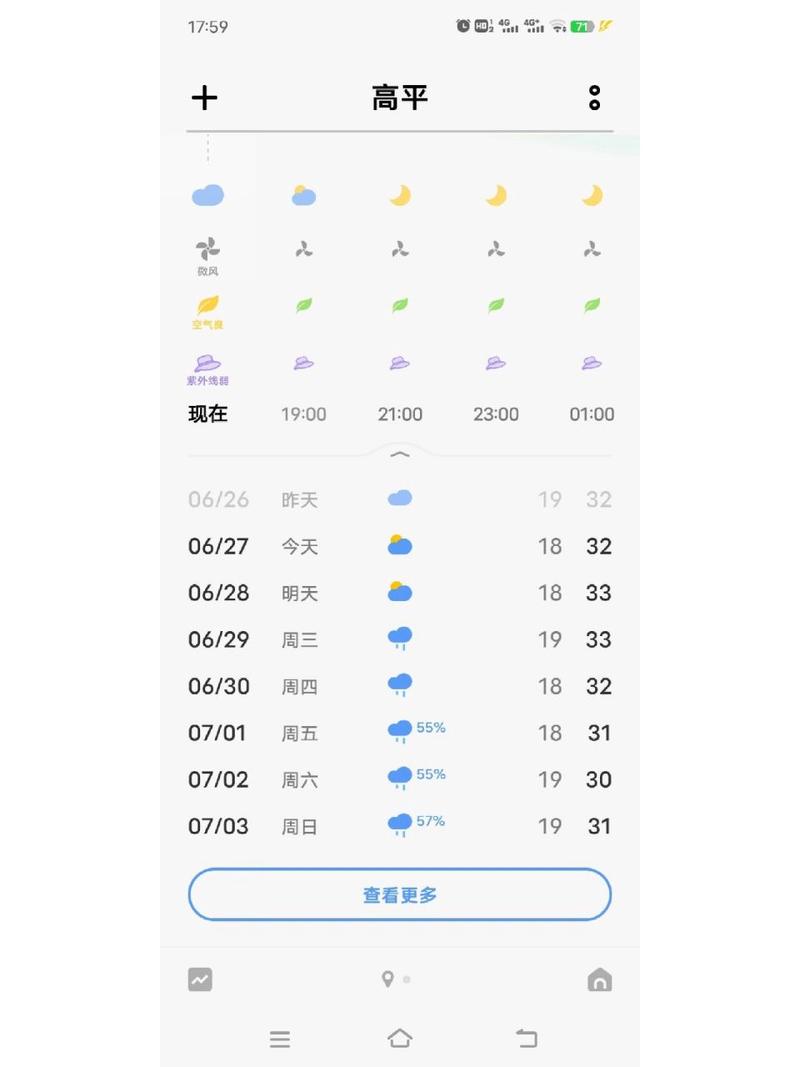Tap the 查看更多 button
The height and width of the screenshot is (1067, 800).
pyautogui.click(x=400, y=893)
